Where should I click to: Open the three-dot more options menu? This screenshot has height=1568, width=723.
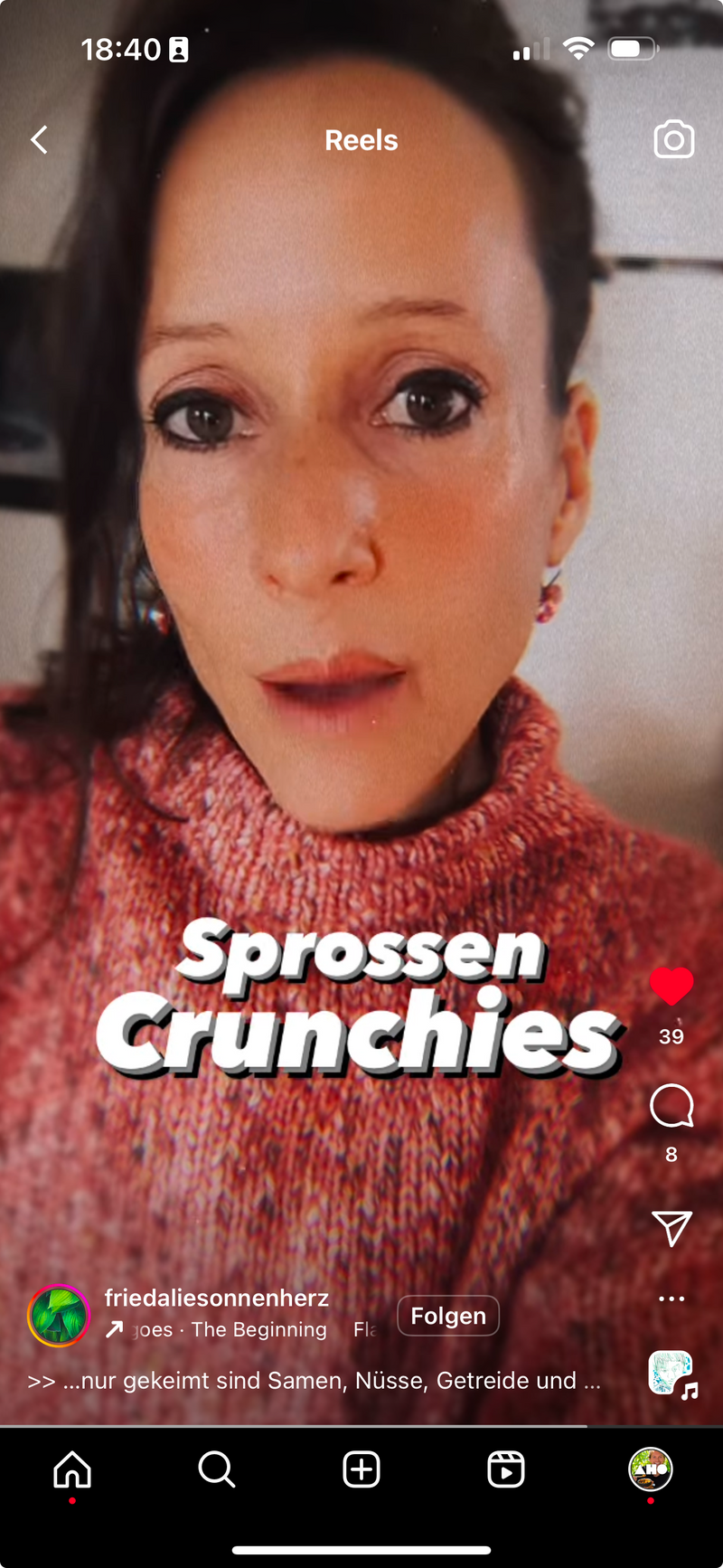click(671, 1299)
